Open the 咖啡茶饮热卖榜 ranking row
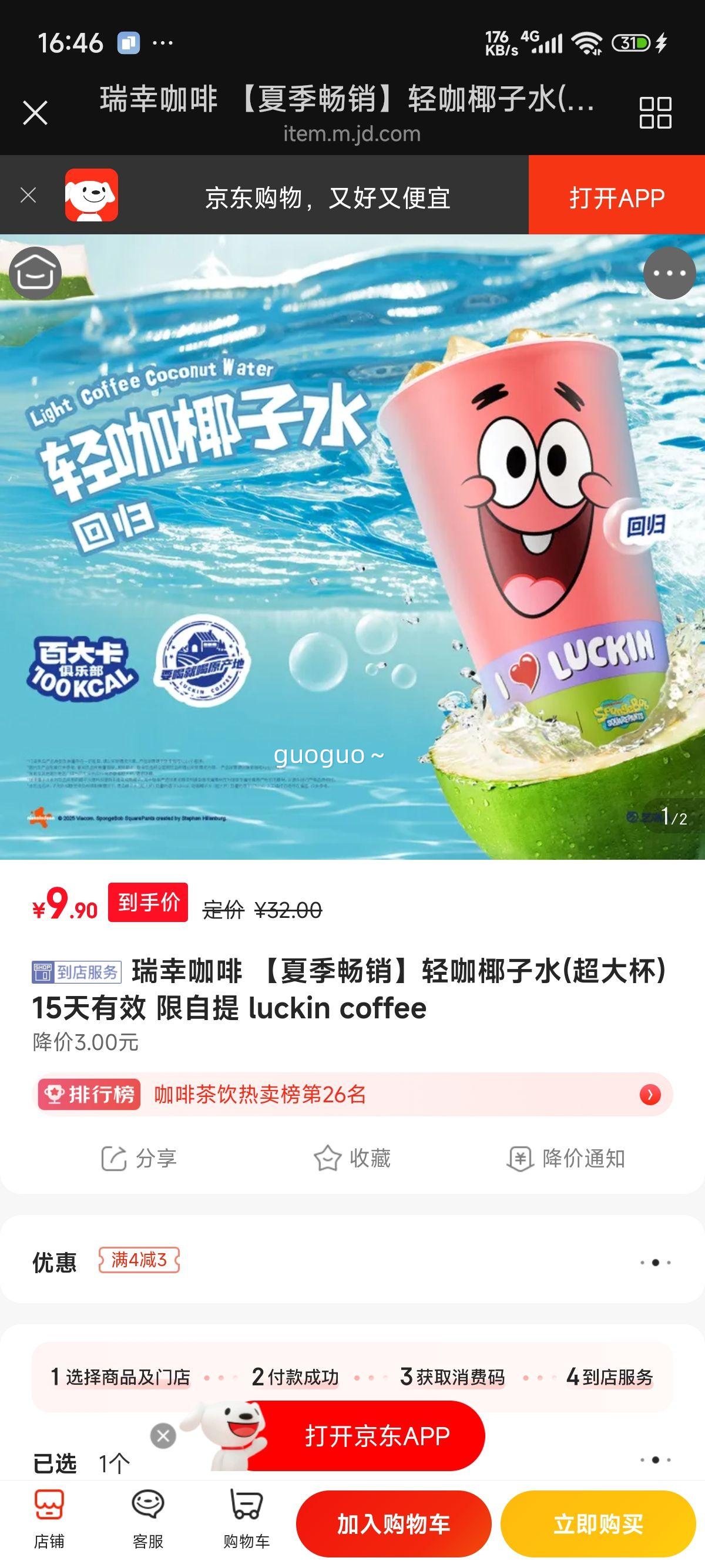The height and width of the screenshot is (1568, 705). click(352, 1095)
